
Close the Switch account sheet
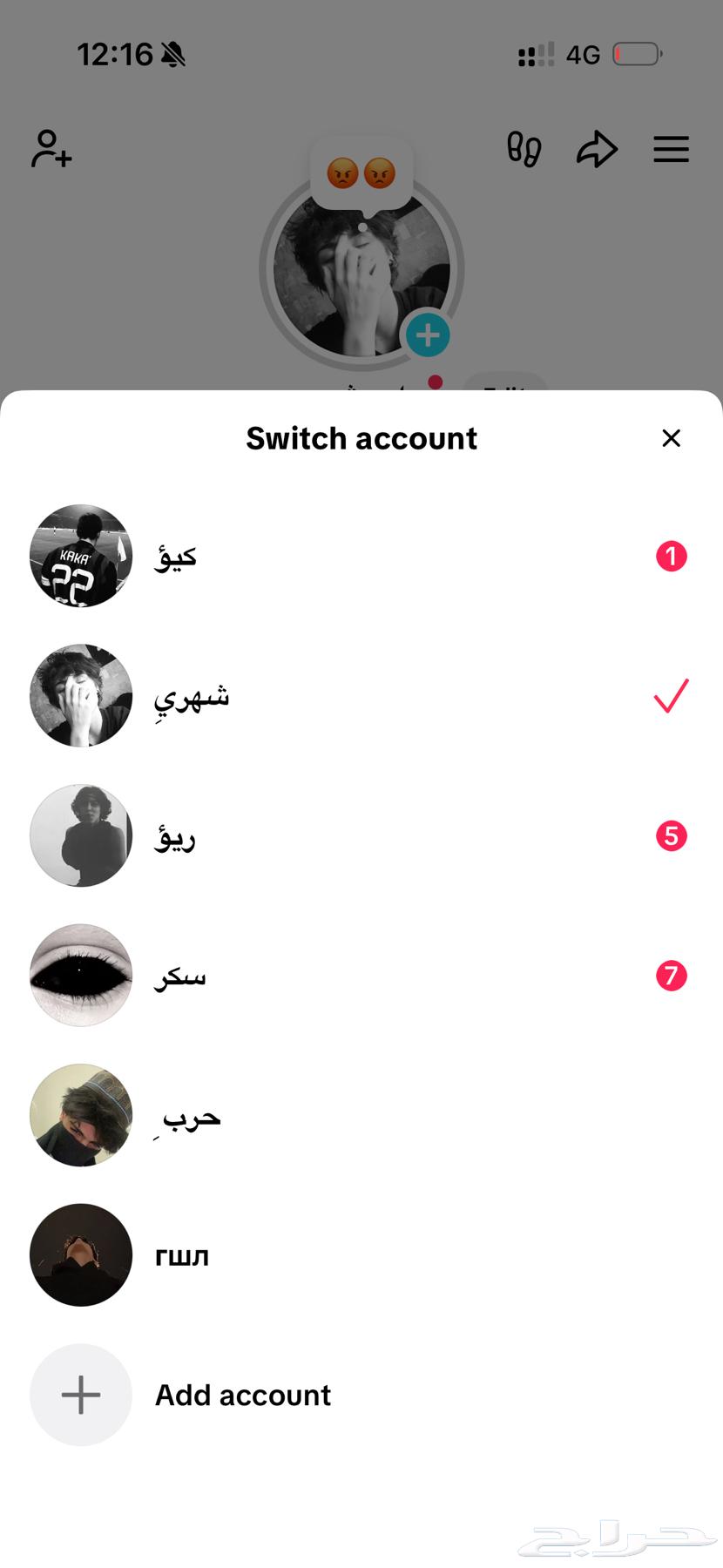pyautogui.click(x=671, y=438)
